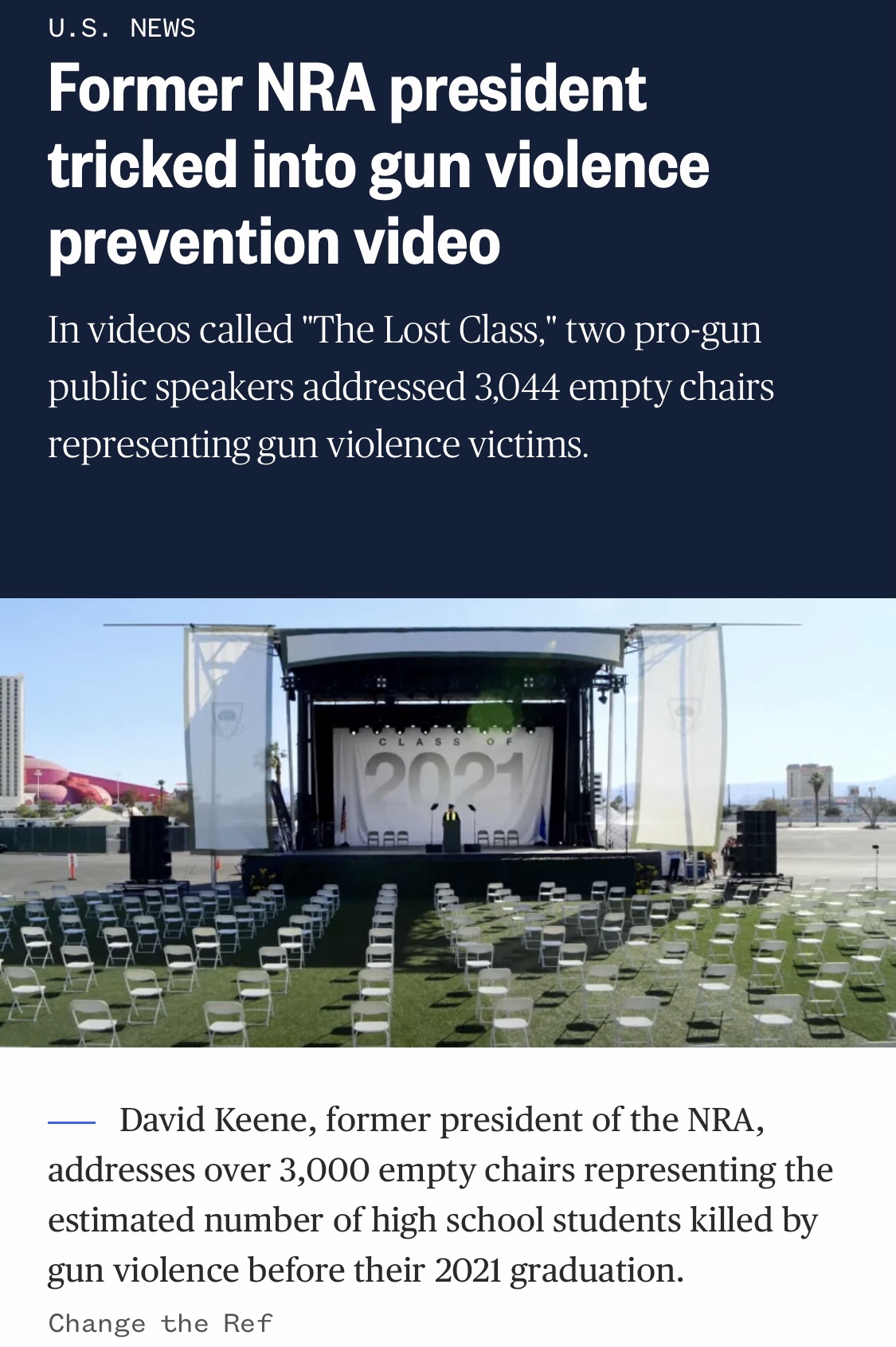View the Class of 2021 stage photo
896x1347 pixels.
pos(448,822)
